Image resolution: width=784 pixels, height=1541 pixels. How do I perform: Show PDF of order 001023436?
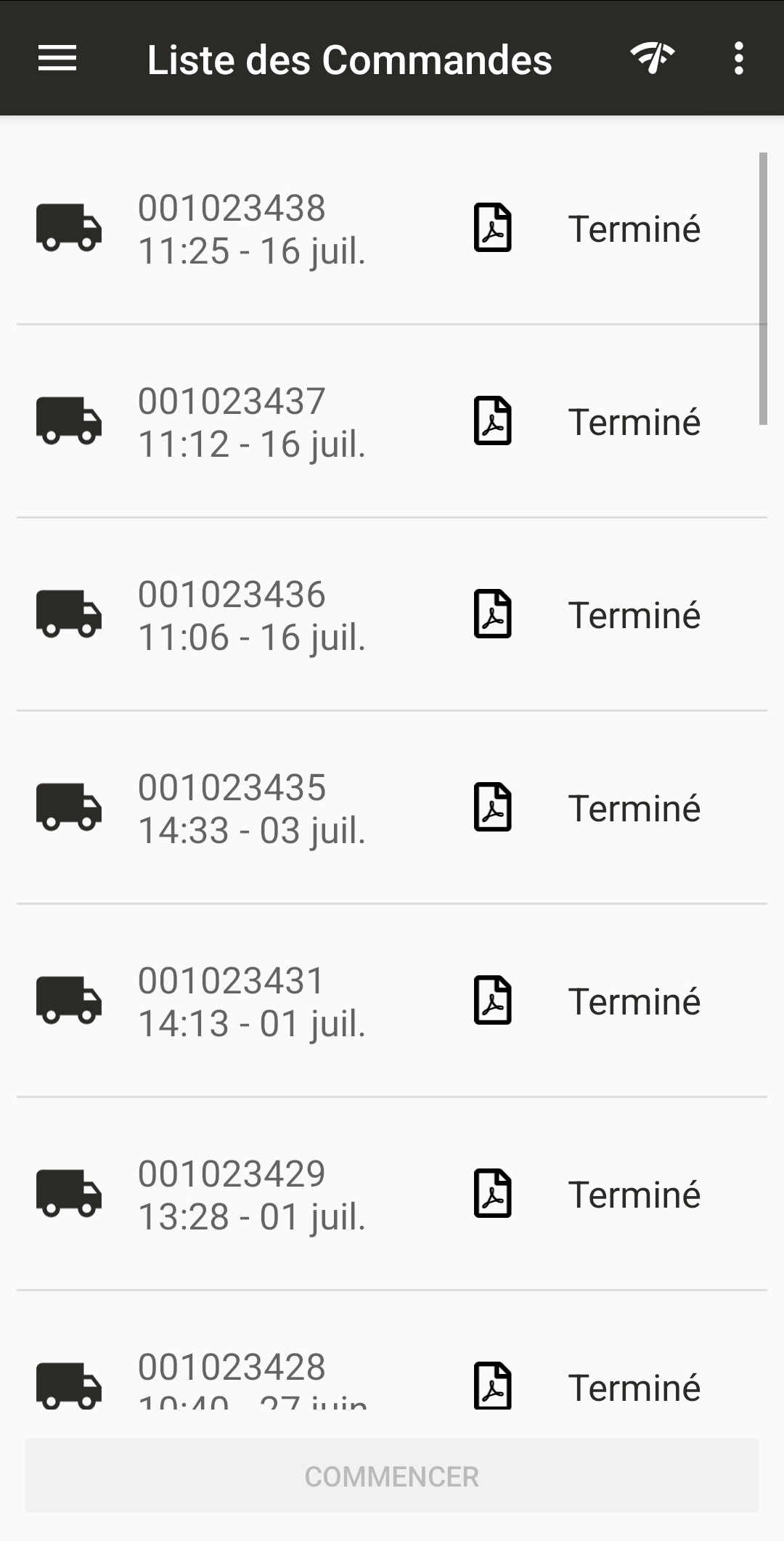click(493, 614)
